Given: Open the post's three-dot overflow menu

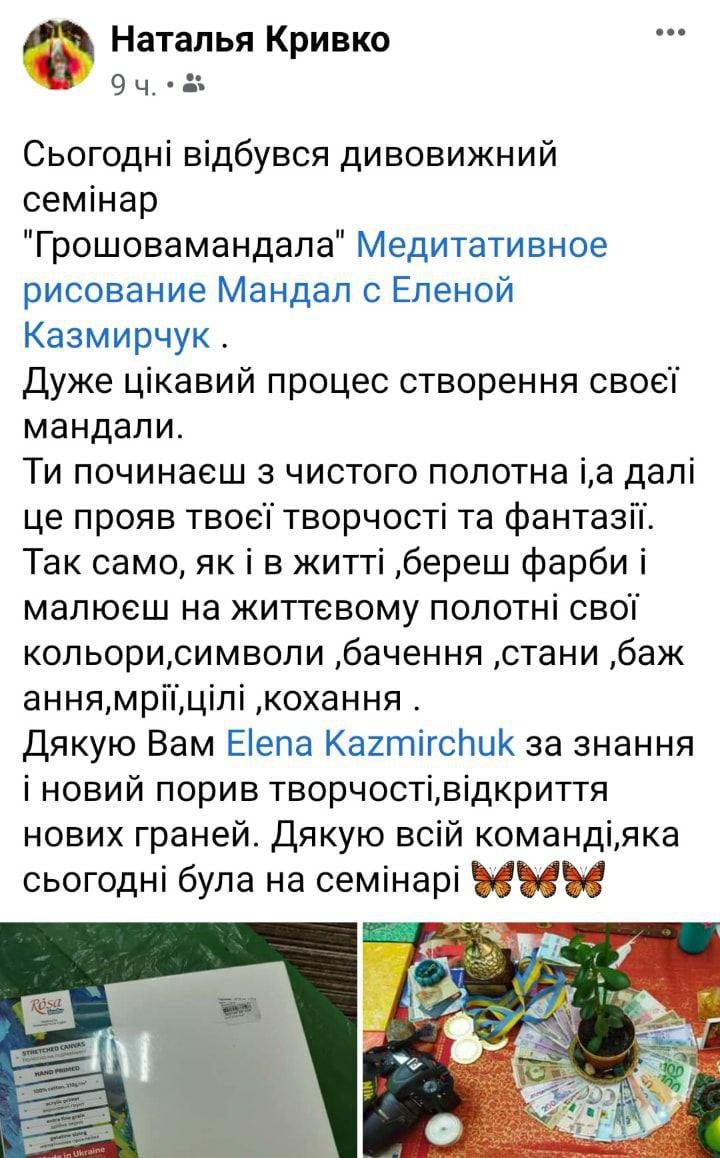Looking at the screenshot, I should pos(670,32).
